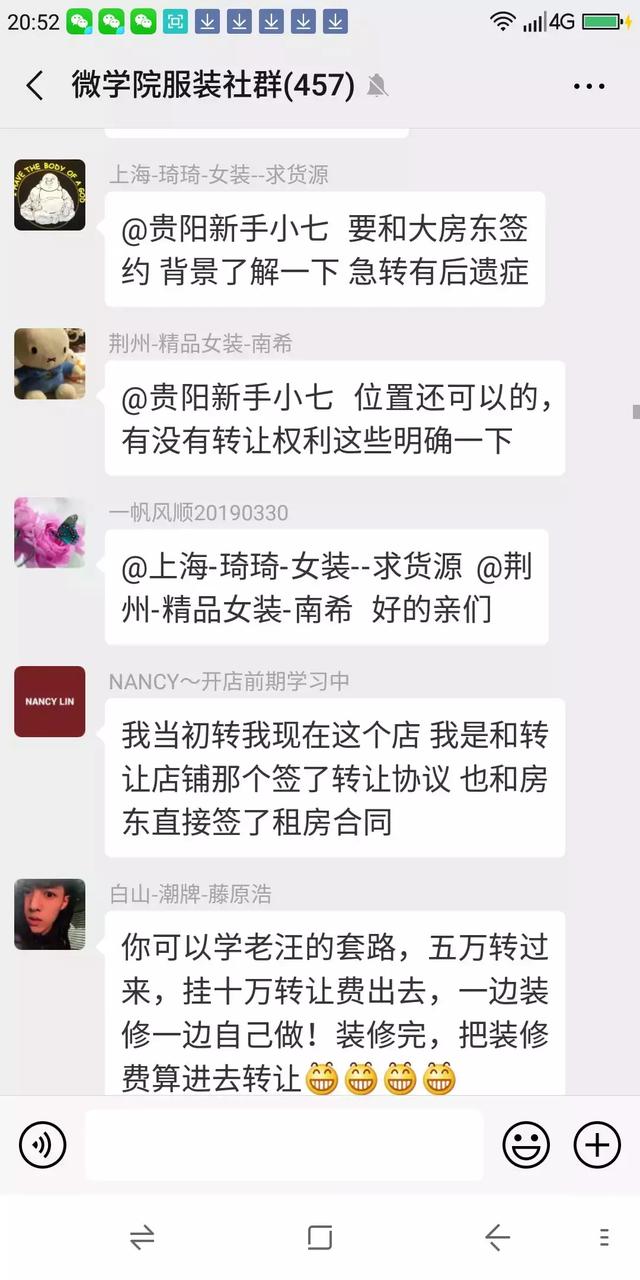Go back from the group chat
The height and width of the screenshot is (1280, 640).
pyautogui.click(x=35, y=86)
